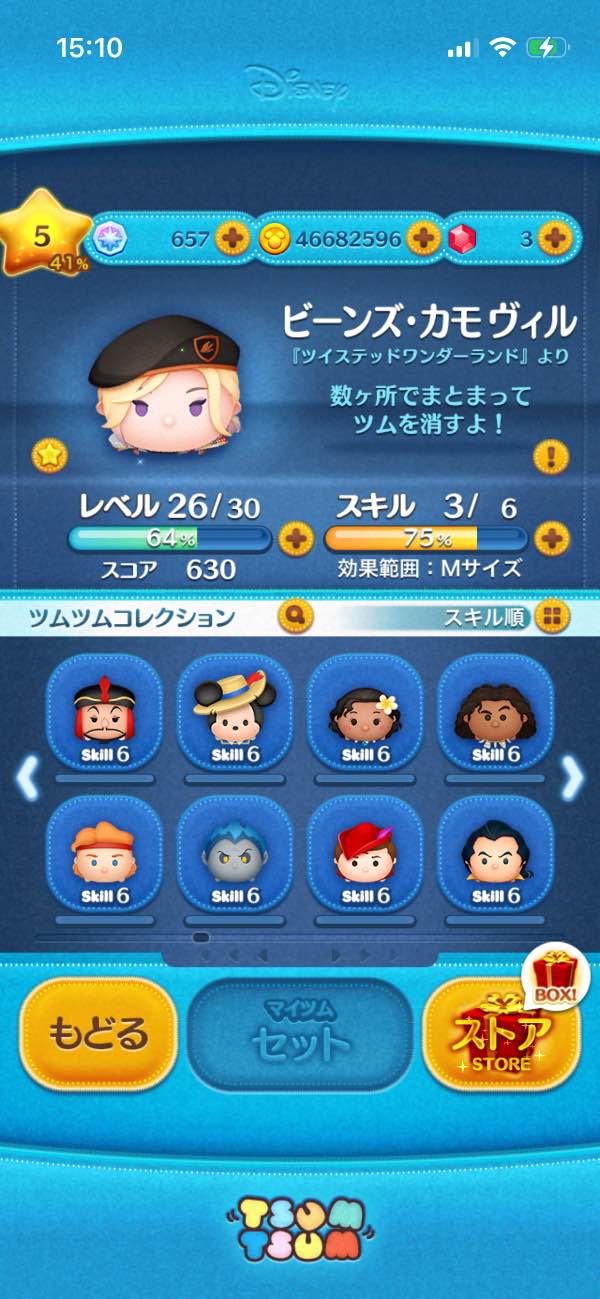Select the orange-haired Hercules tsum
Screen dimensions: 600x1299
pyautogui.click(x=105, y=853)
